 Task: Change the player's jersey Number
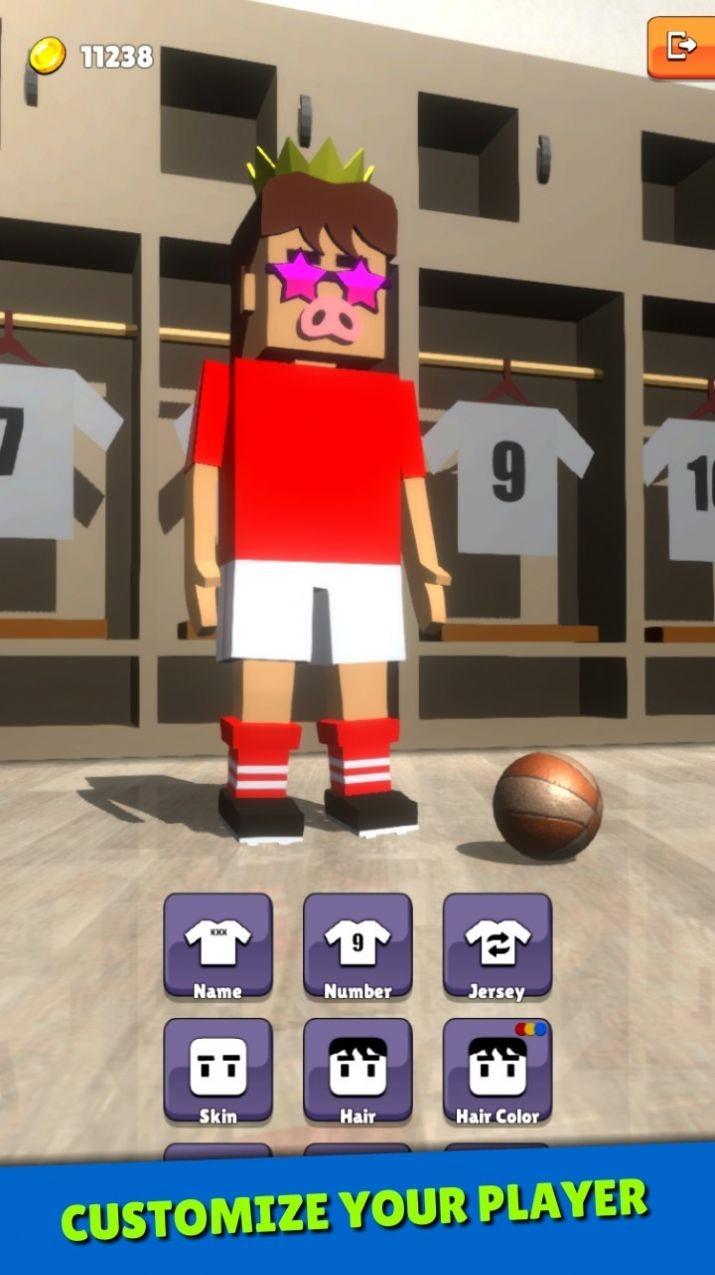358,946
